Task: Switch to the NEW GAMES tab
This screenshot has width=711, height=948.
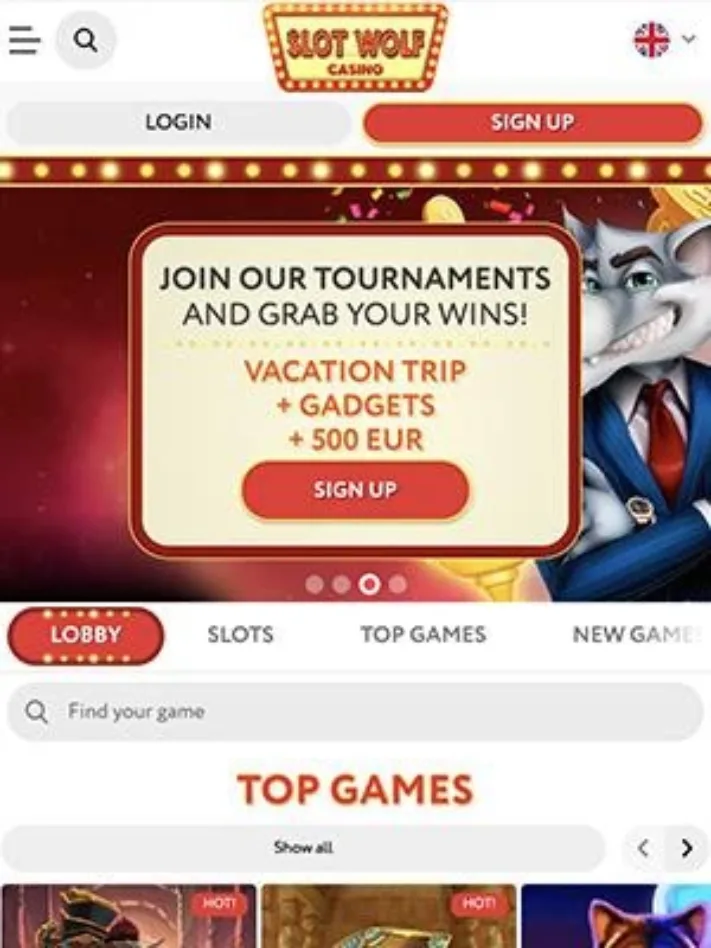Action: click(636, 635)
